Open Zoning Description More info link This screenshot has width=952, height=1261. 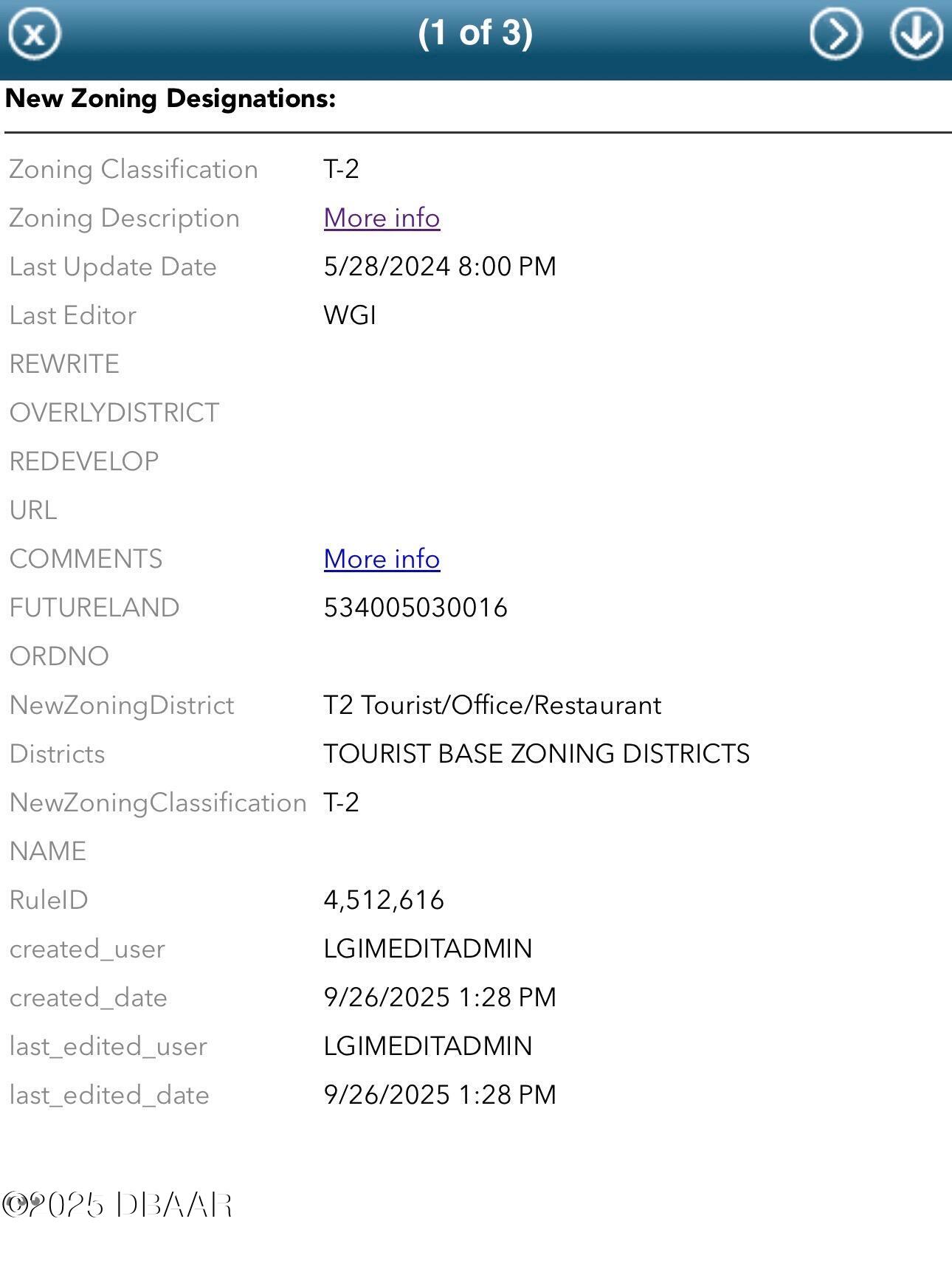(x=382, y=218)
